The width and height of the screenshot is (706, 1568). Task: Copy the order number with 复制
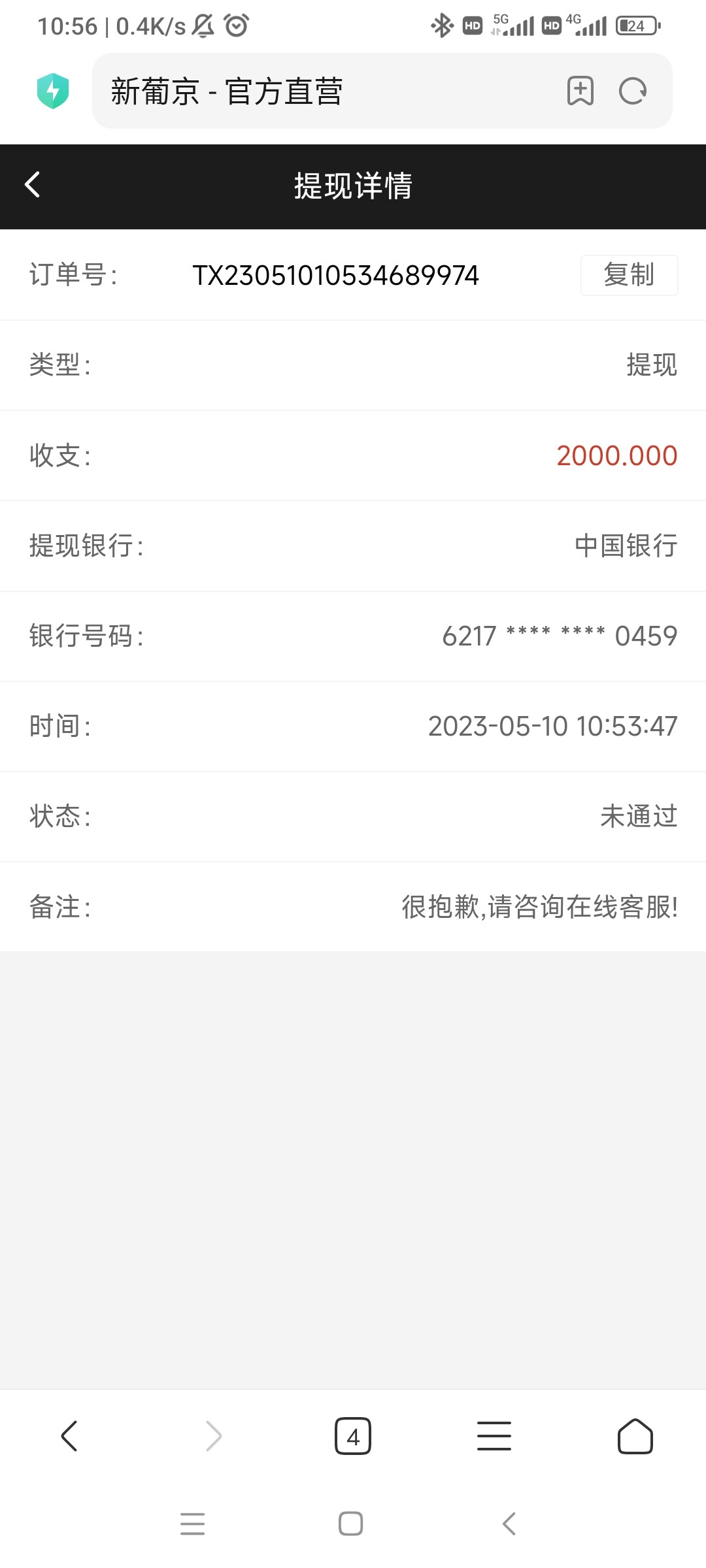pyautogui.click(x=629, y=275)
